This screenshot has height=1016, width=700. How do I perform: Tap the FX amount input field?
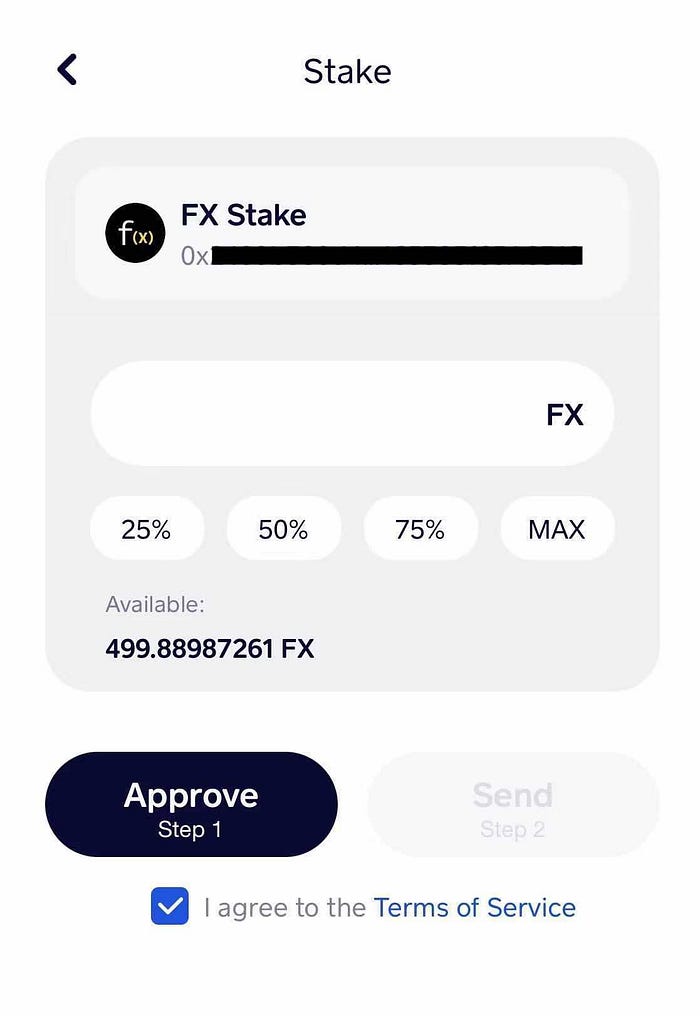click(320, 414)
